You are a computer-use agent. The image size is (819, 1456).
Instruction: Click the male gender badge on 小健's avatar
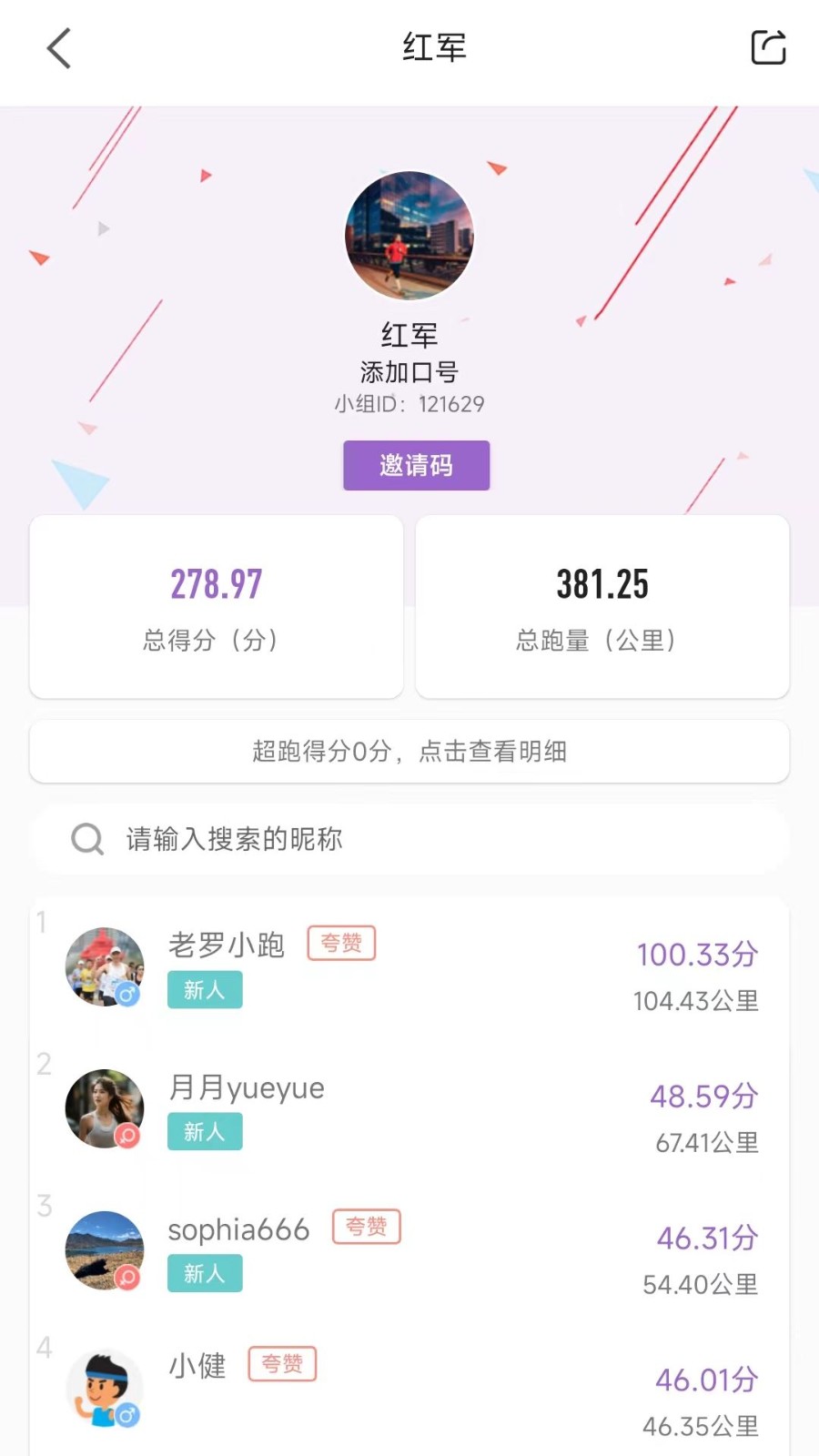[127, 1417]
